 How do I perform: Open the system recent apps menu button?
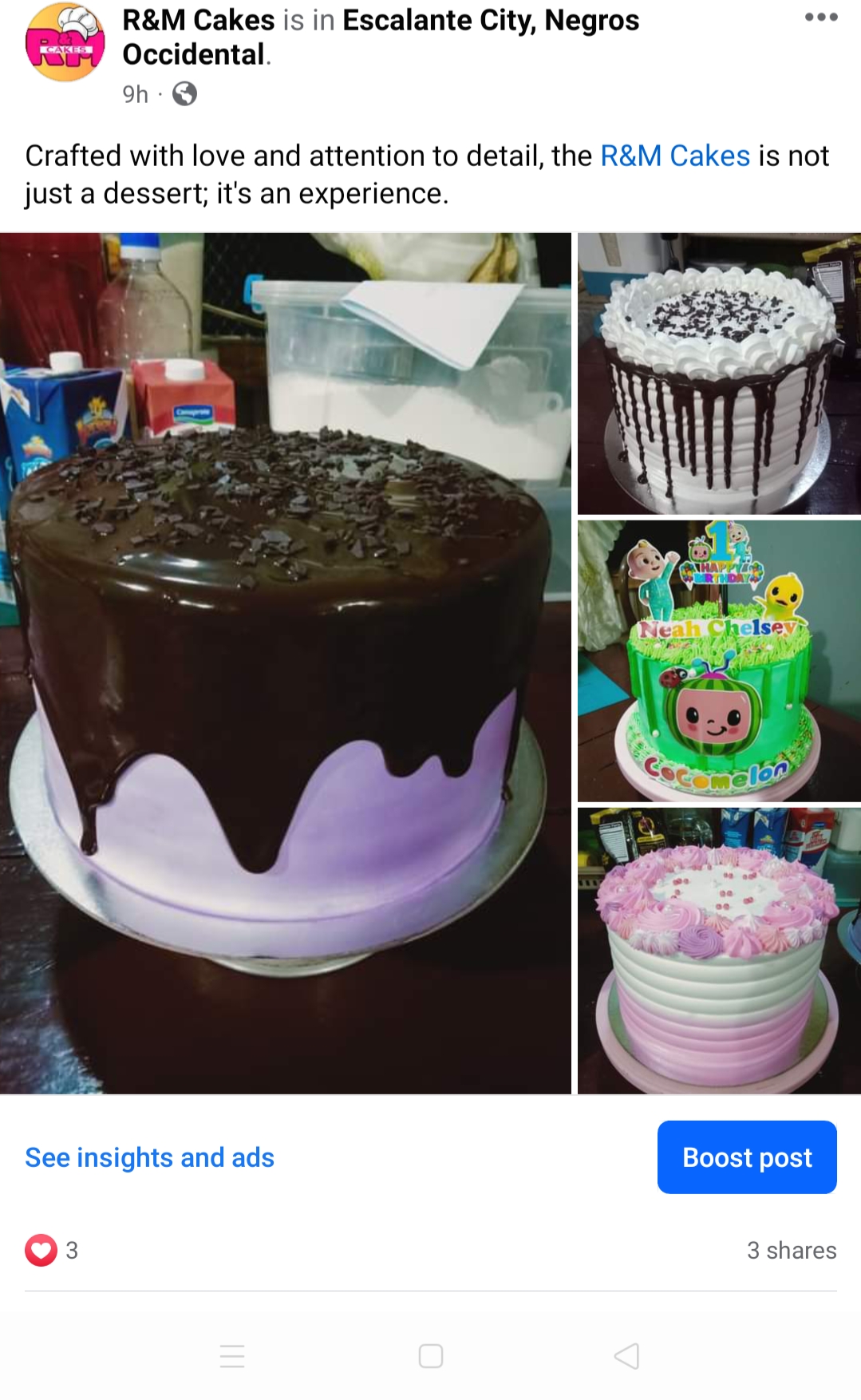232,1356
